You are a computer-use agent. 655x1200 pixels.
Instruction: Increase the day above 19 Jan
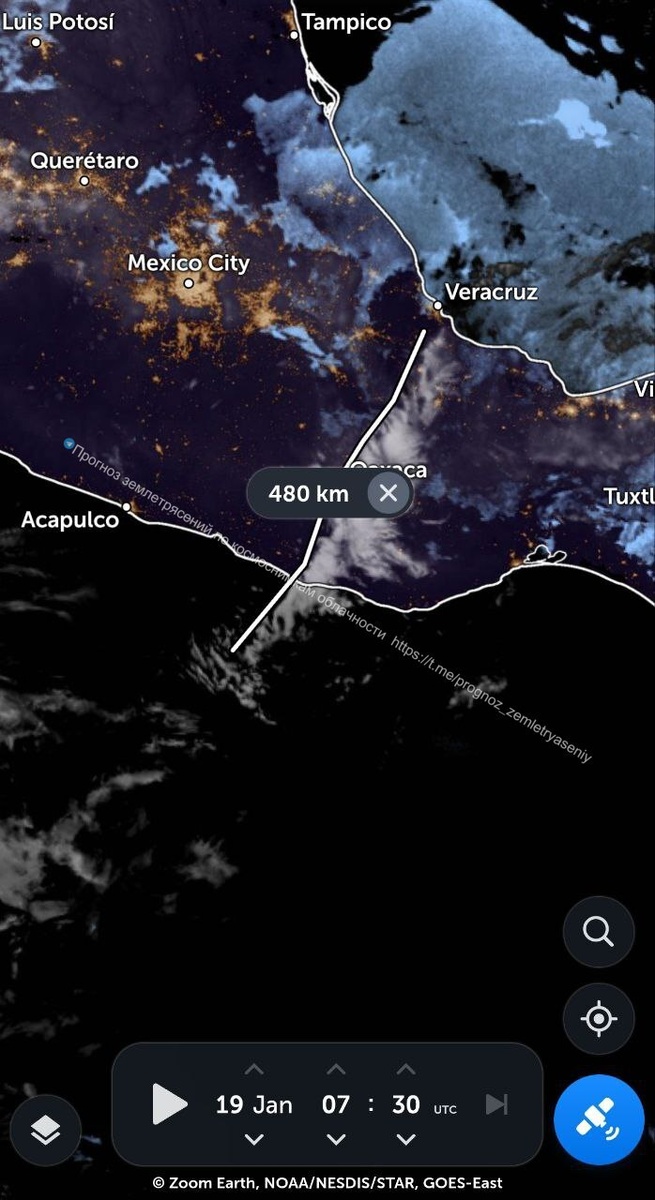click(x=254, y=1069)
